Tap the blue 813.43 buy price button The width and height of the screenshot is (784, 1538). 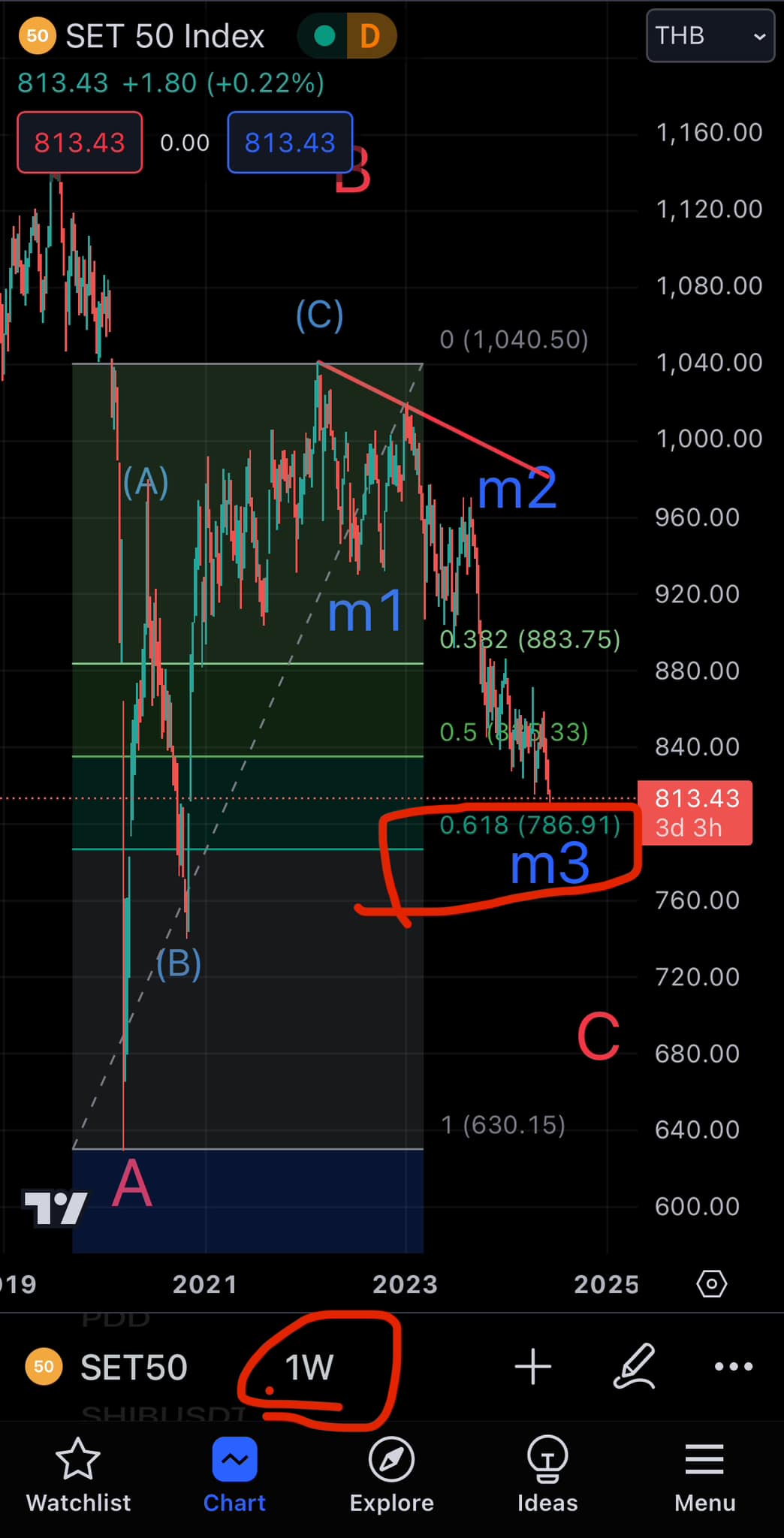click(x=290, y=142)
